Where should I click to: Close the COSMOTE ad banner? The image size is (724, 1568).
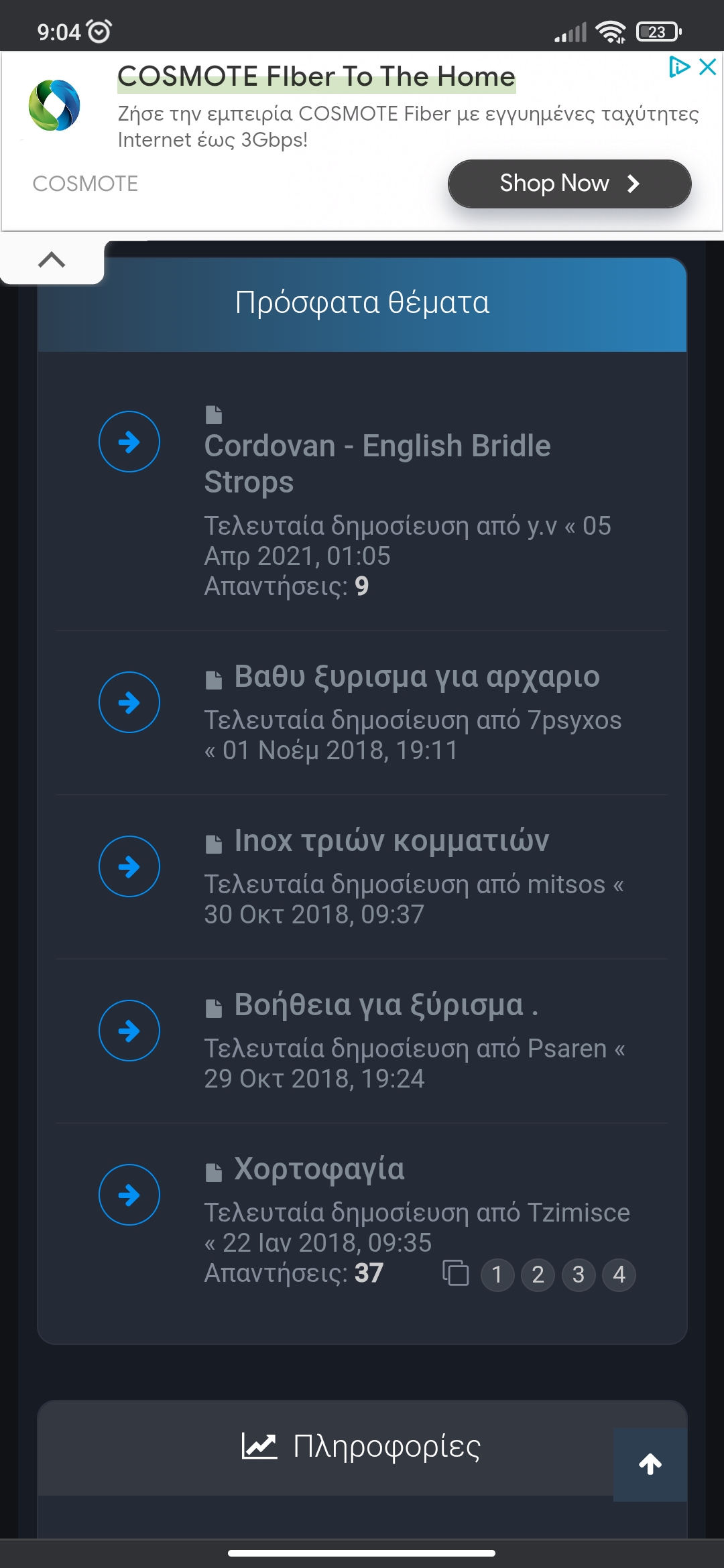tap(708, 67)
